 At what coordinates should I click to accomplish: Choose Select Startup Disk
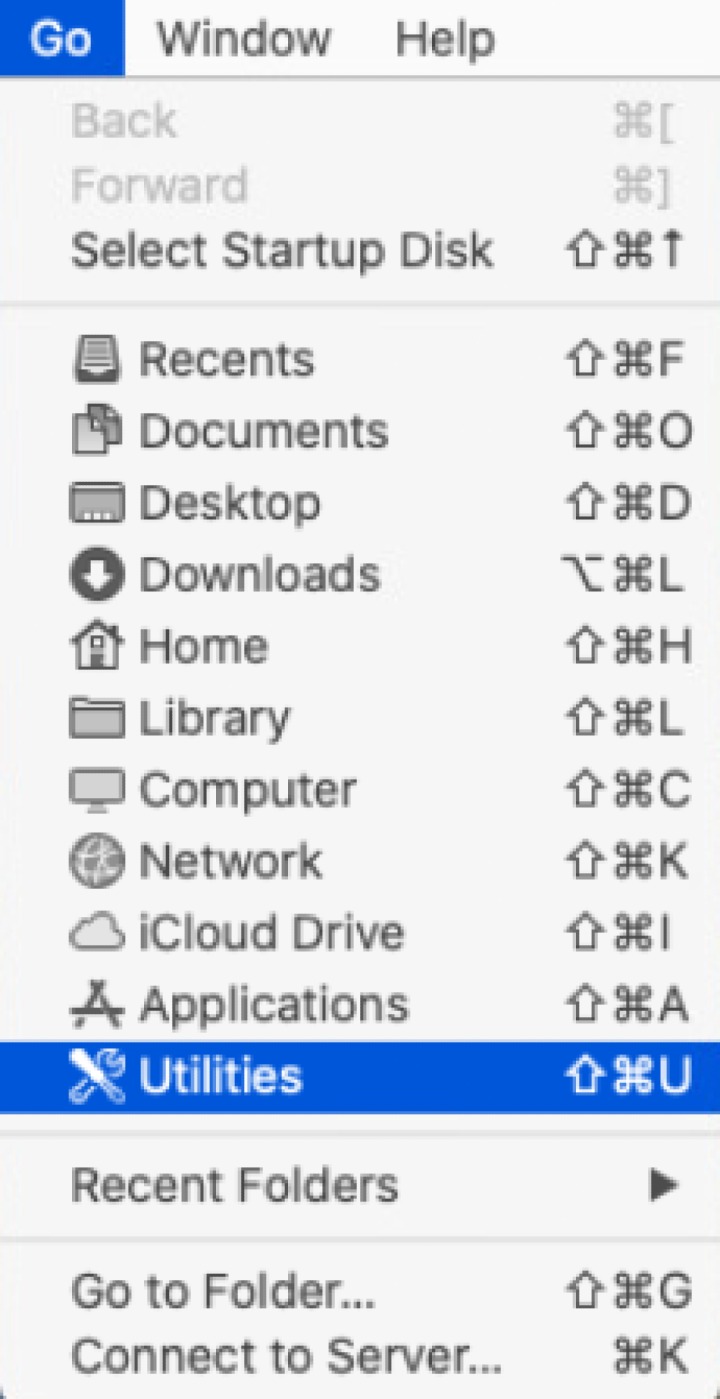click(x=281, y=249)
